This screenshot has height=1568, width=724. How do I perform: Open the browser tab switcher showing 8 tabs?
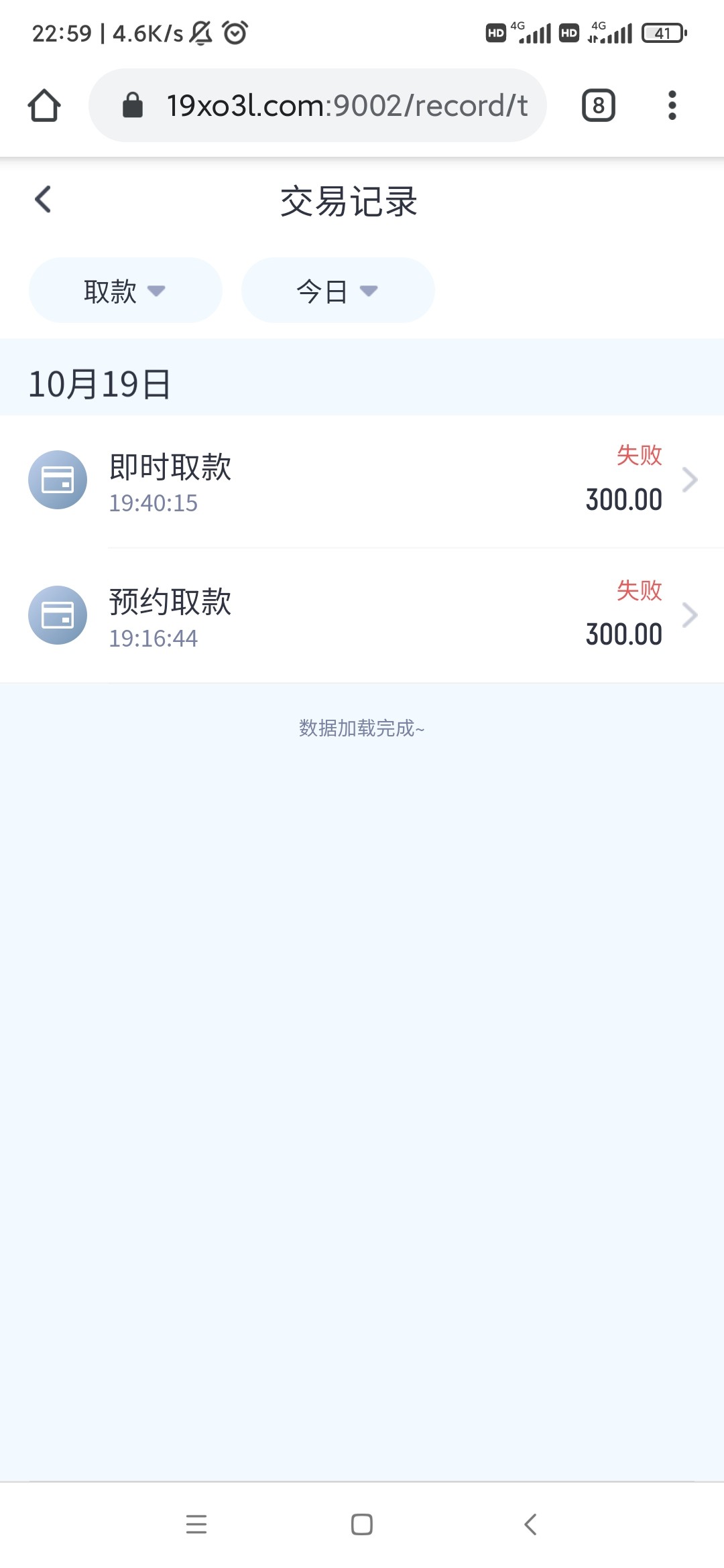click(599, 105)
